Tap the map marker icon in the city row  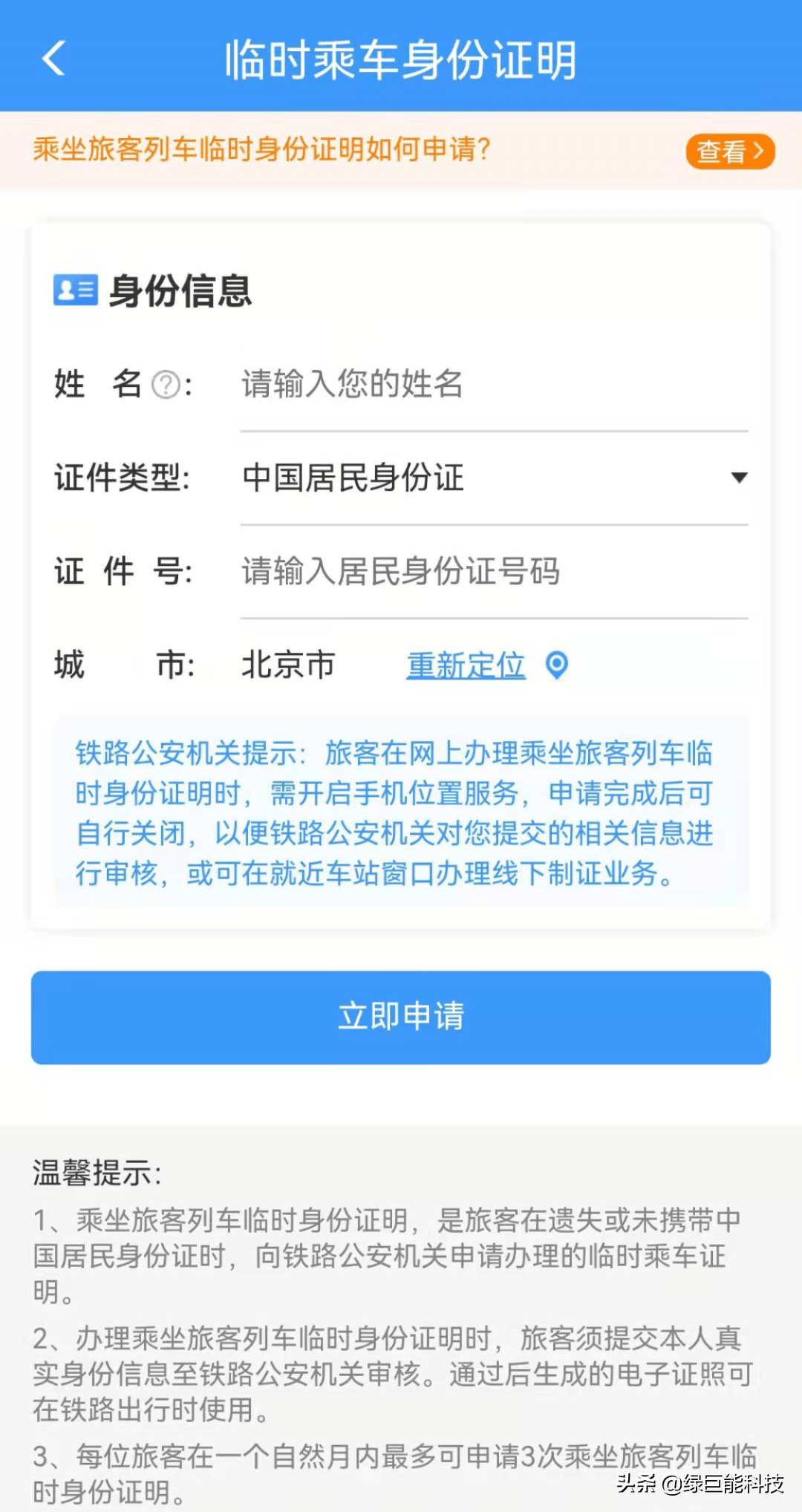point(555,665)
